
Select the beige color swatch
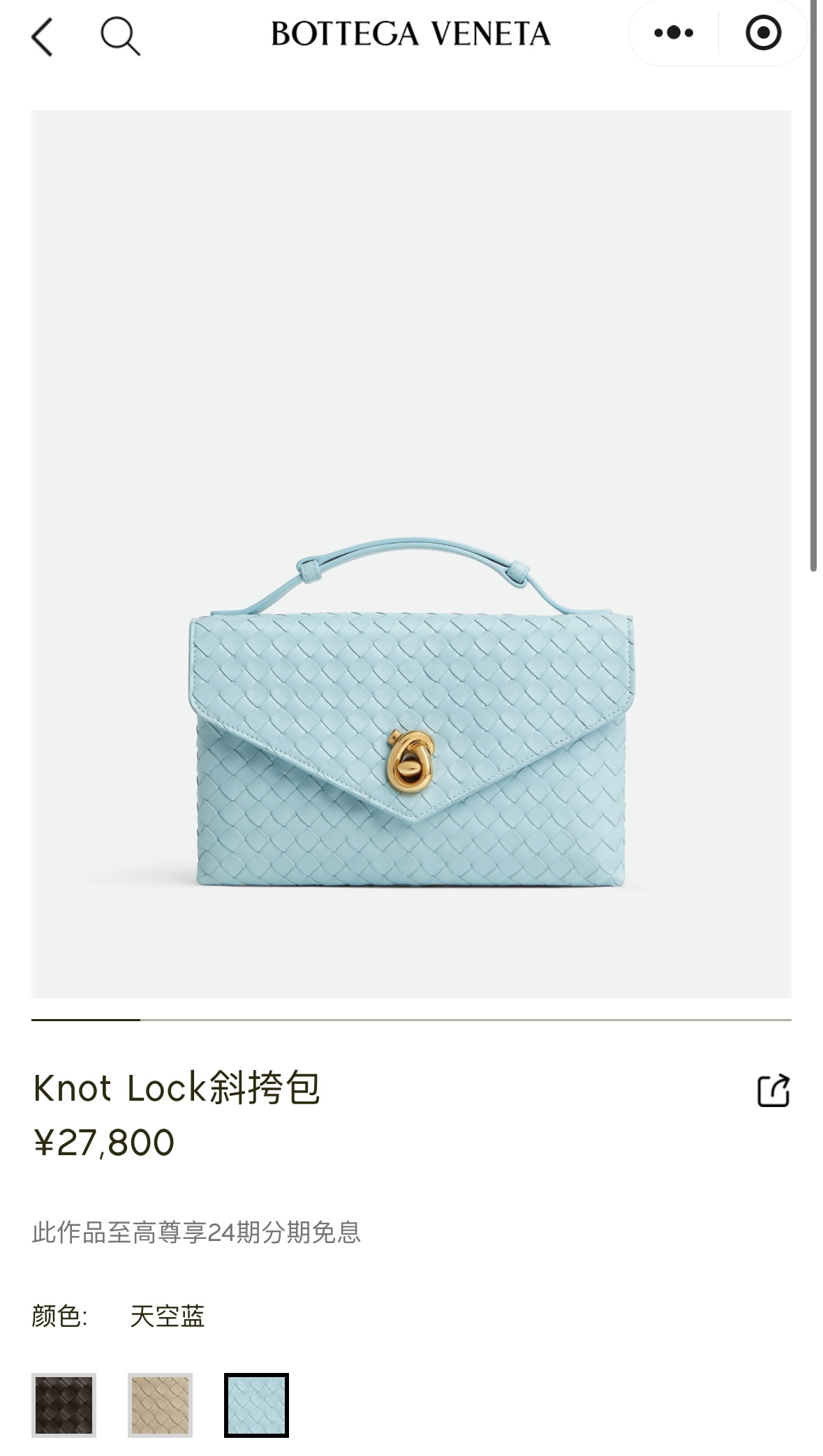(160, 1405)
